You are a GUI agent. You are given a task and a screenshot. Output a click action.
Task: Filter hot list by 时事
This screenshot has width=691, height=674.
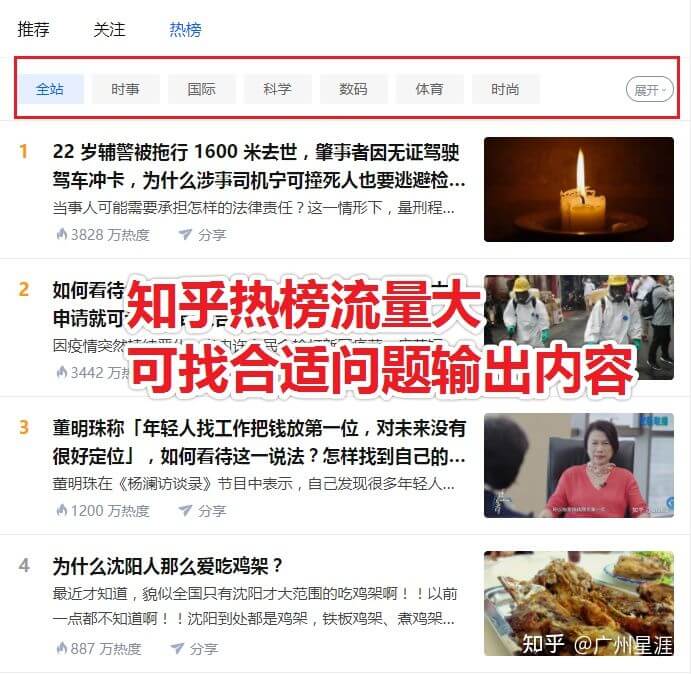[126, 89]
